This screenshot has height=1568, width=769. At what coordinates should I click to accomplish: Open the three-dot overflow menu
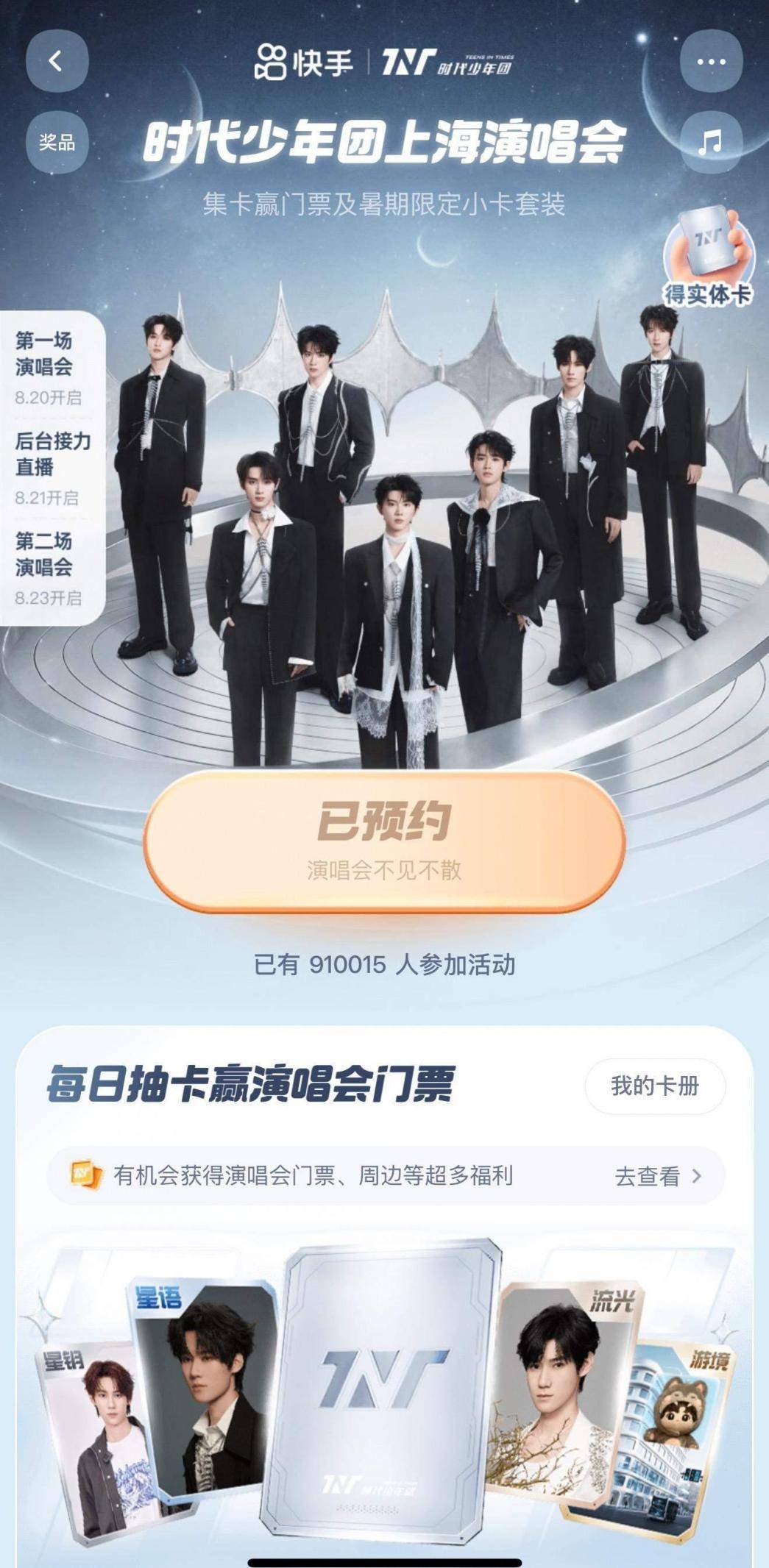tap(710, 61)
